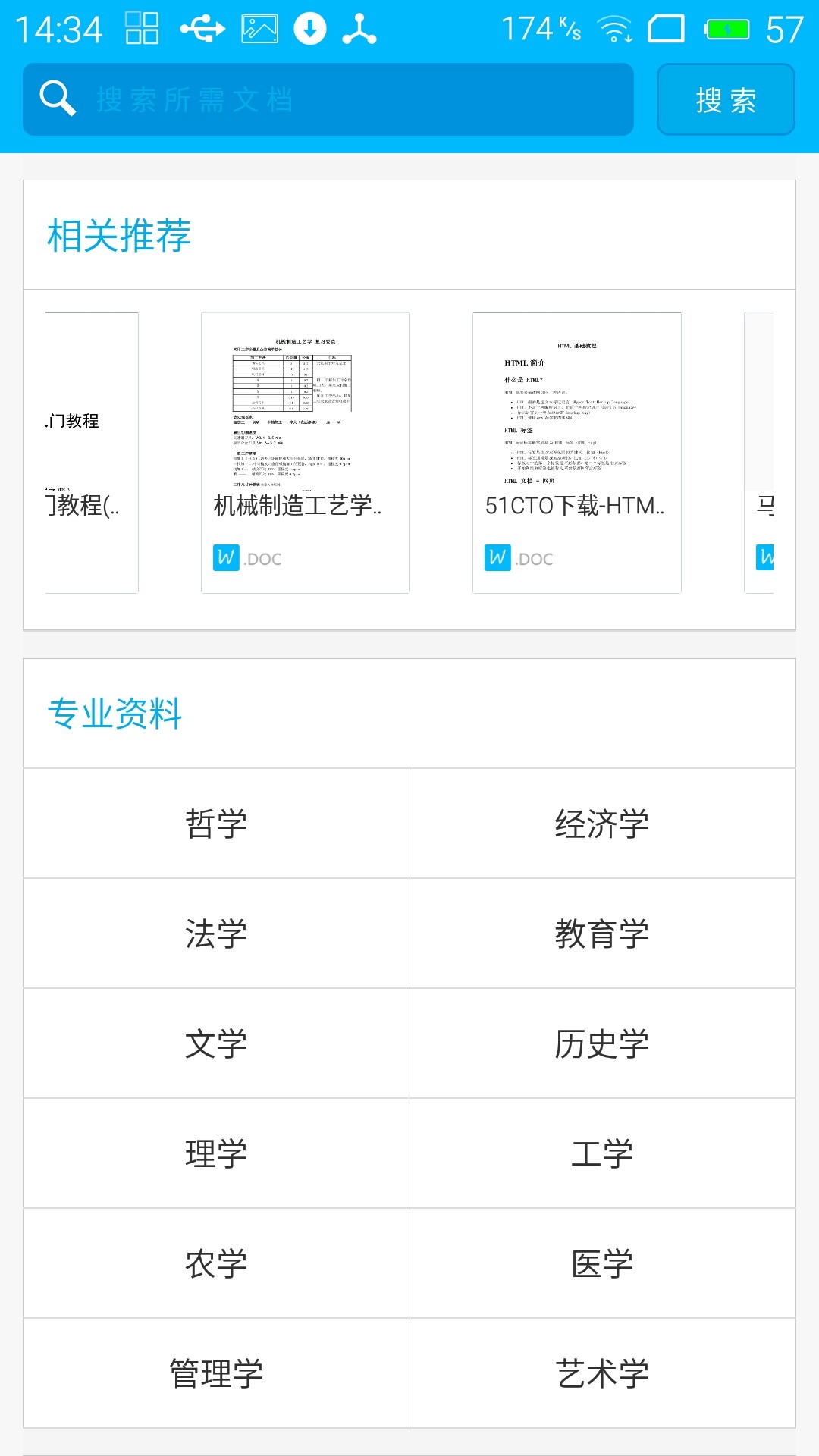The width and height of the screenshot is (819, 1456).
Task: Browse the 农学 category
Action: [216, 1263]
